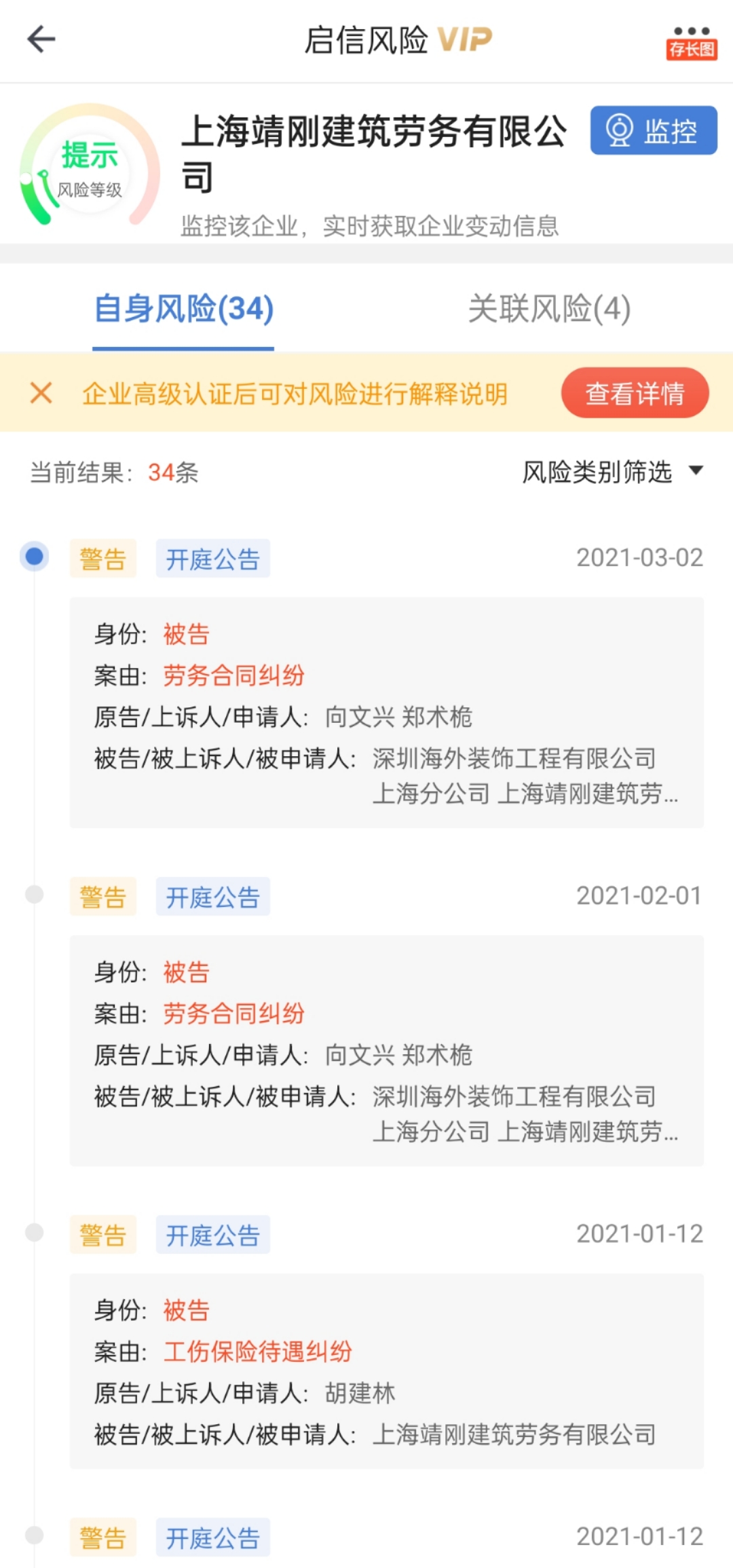This screenshot has width=733, height=1568.
Task: Go back using the top-left arrow
Action: pos(41,39)
